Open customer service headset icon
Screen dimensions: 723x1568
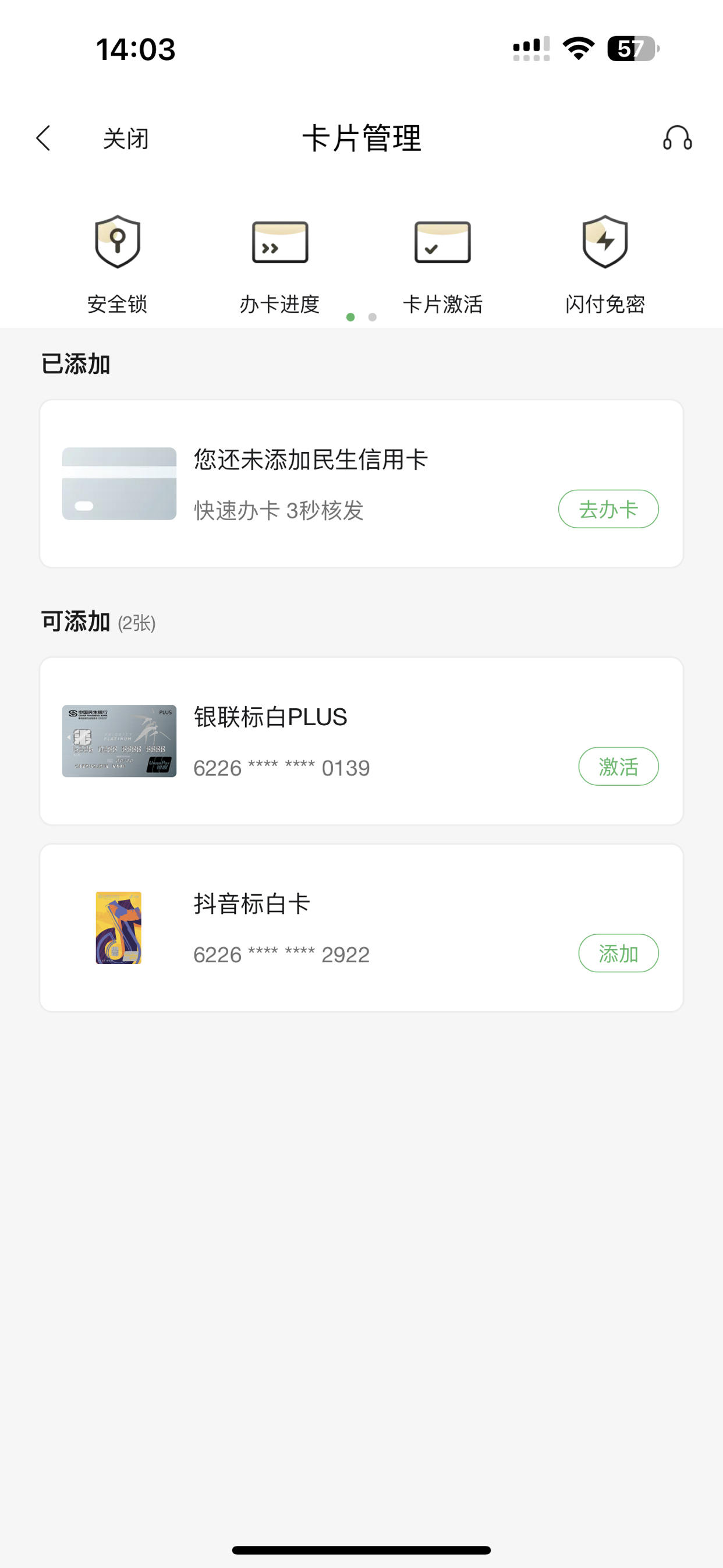(677, 138)
